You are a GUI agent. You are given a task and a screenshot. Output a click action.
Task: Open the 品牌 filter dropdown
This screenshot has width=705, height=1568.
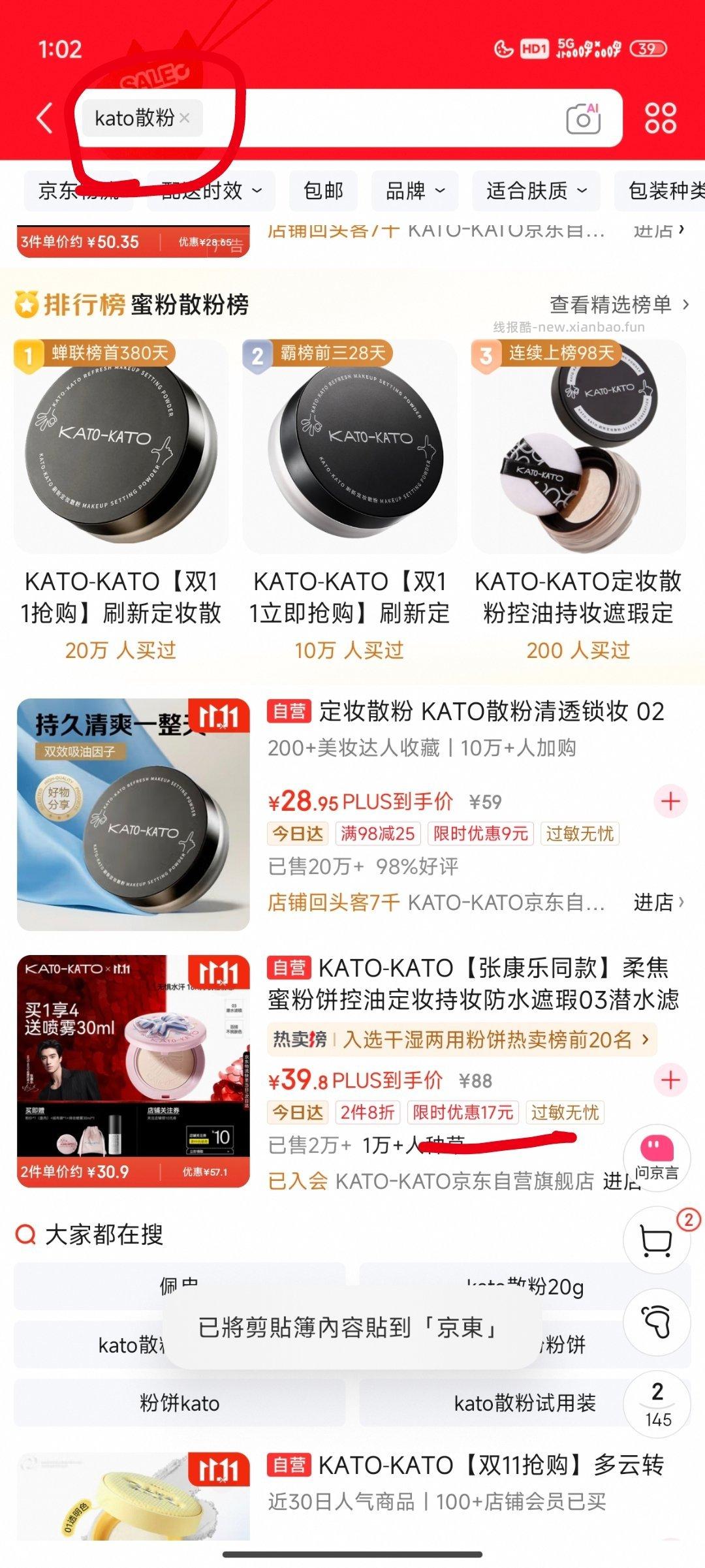coord(415,191)
